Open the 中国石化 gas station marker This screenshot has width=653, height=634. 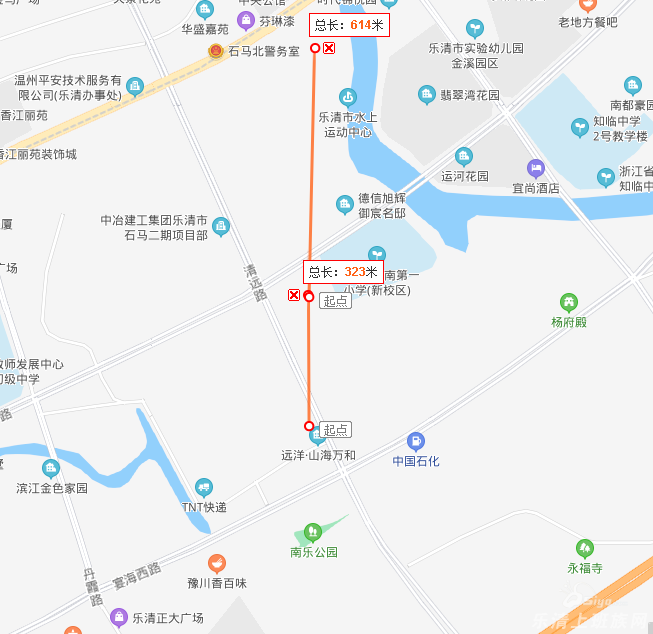pyautogui.click(x=416, y=441)
